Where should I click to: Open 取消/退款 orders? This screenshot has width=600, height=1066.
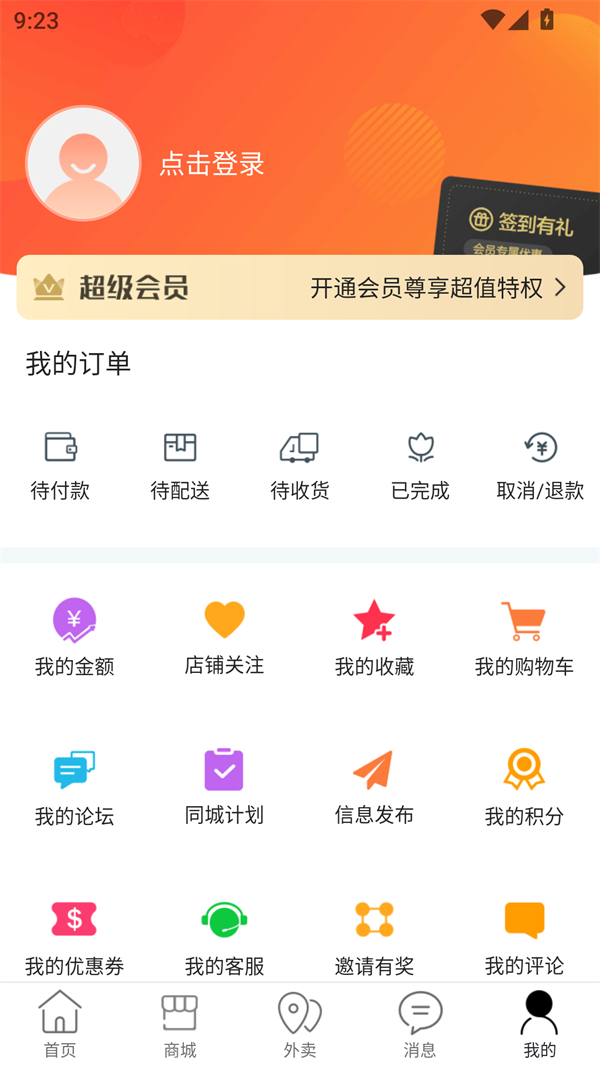tap(540, 464)
